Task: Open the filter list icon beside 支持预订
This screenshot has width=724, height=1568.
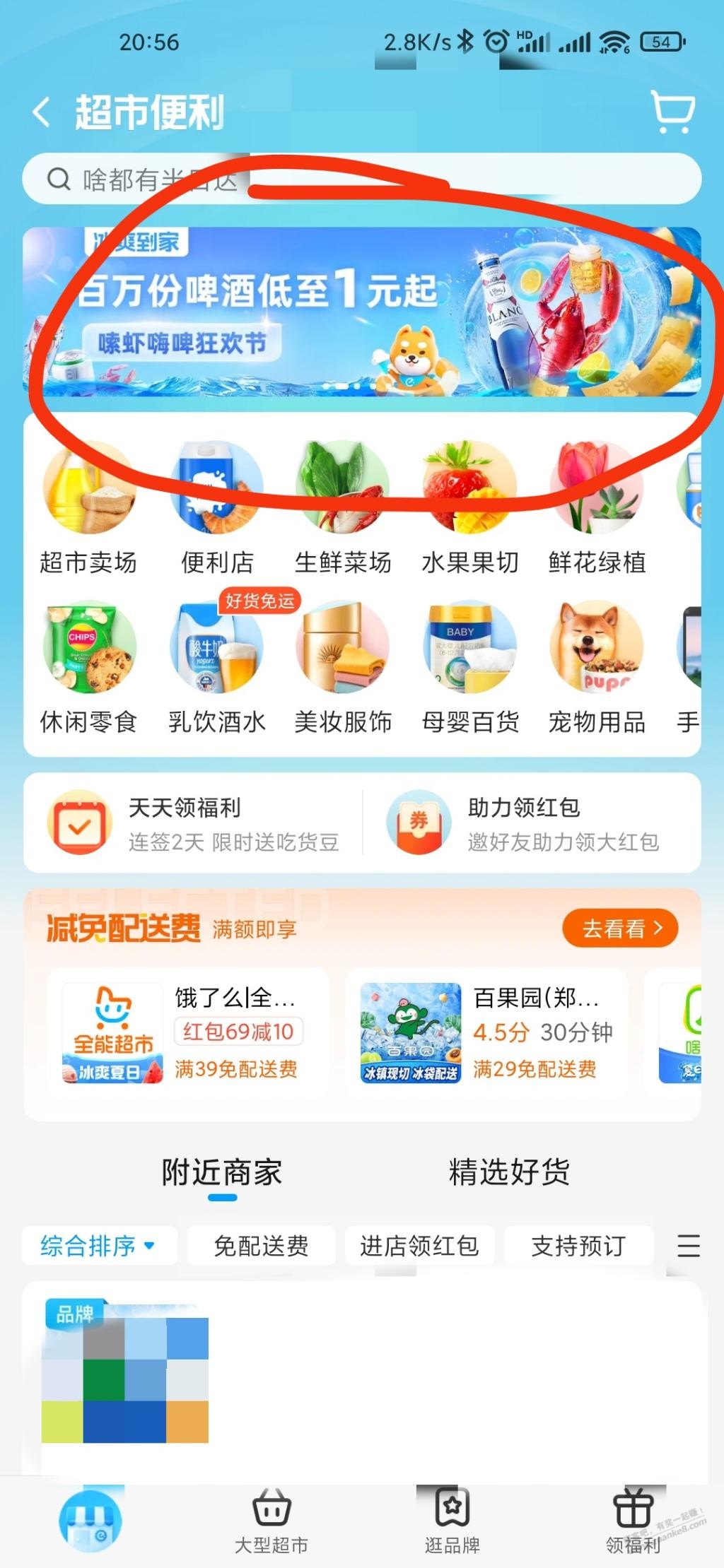Action: pos(689,1245)
